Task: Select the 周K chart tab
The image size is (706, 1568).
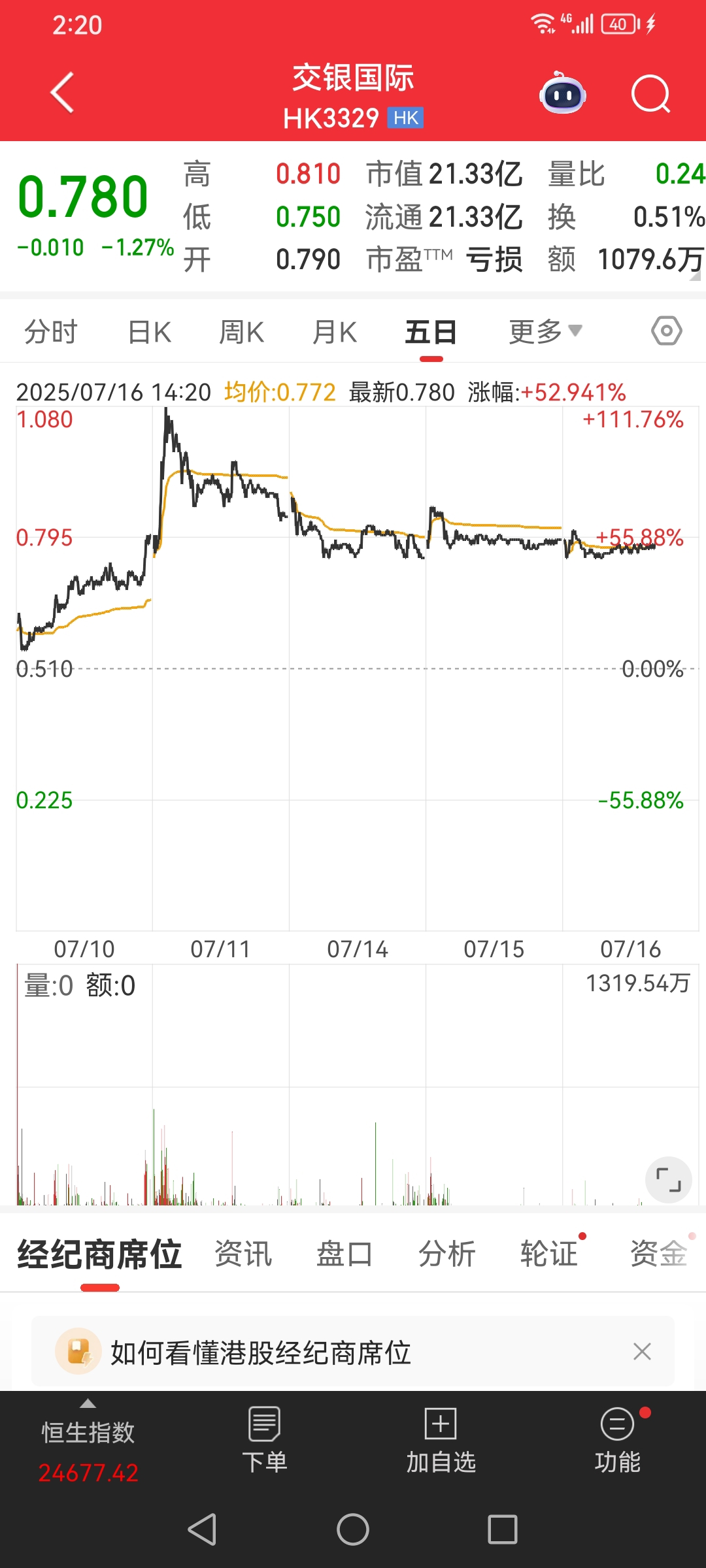Action: click(241, 332)
